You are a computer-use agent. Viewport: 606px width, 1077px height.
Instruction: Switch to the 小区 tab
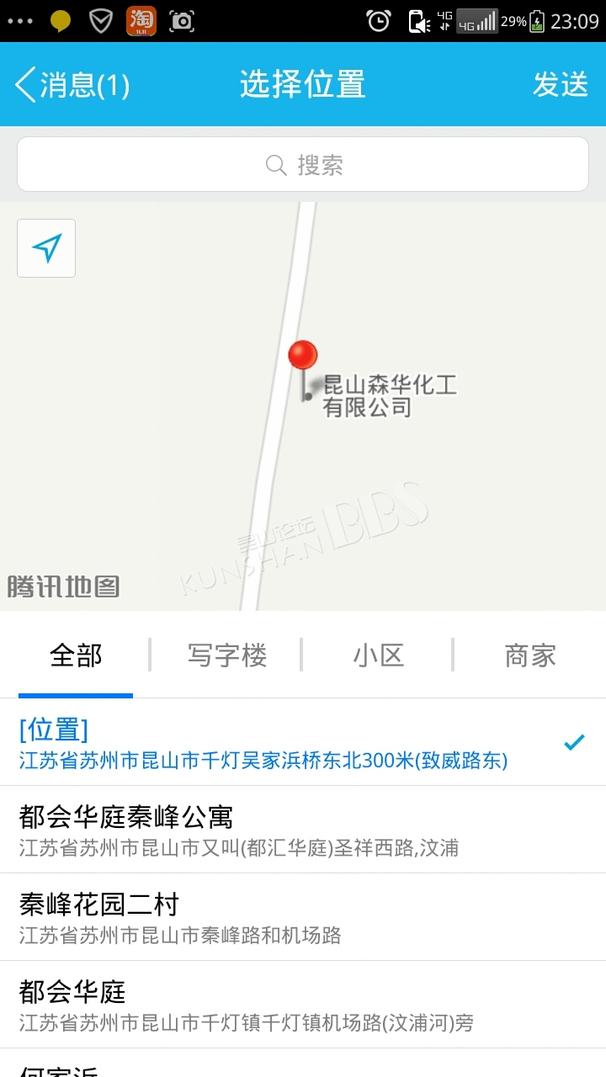point(378,656)
